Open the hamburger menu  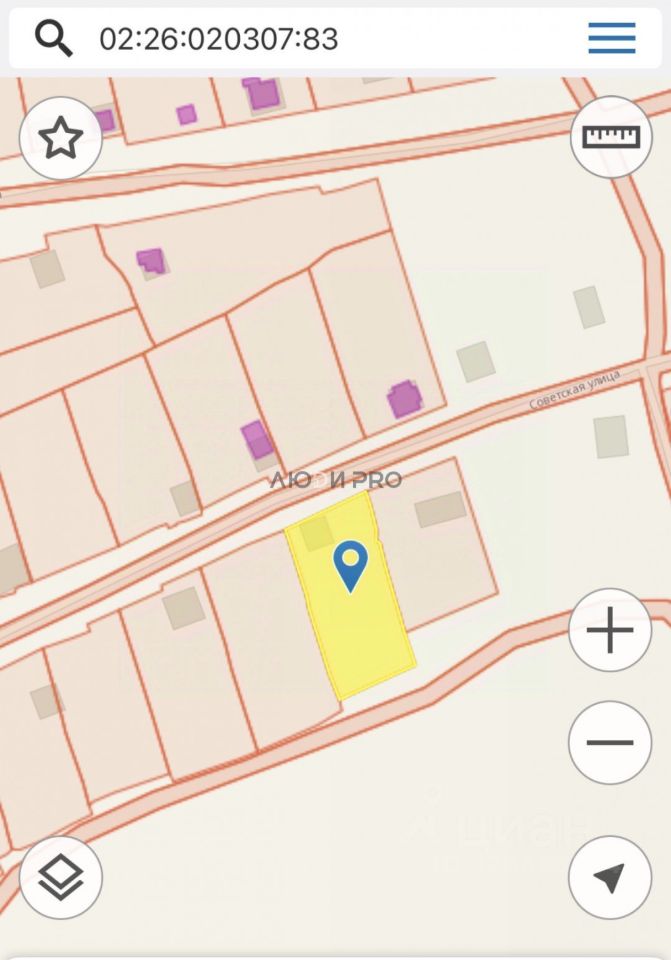[x=611, y=38]
